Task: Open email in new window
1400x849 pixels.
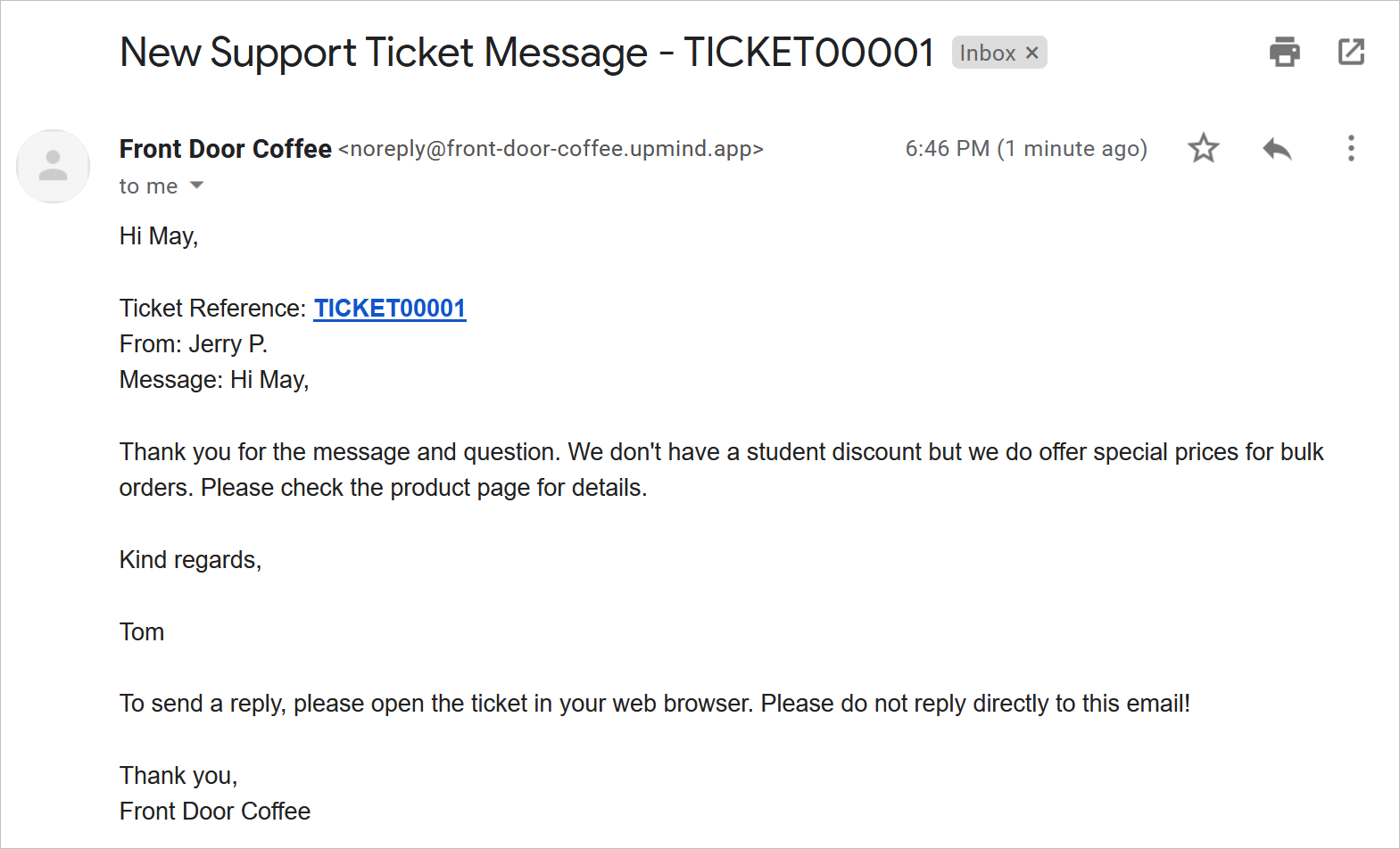Action: [x=1351, y=53]
